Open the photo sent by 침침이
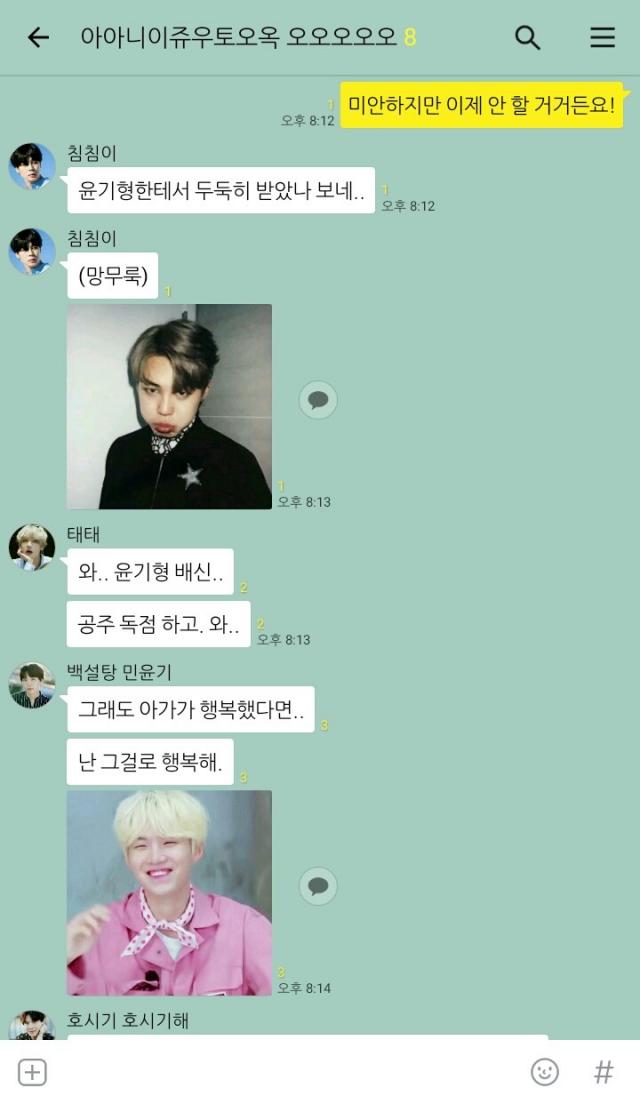The image size is (640, 1104). tap(169, 406)
